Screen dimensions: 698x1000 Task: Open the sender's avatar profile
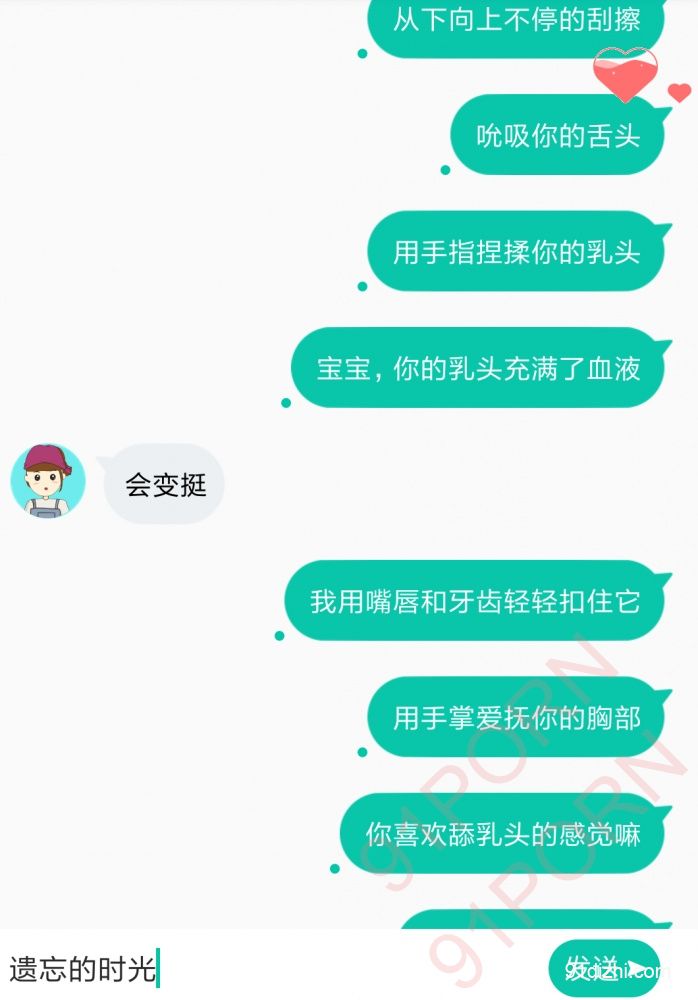click(48, 482)
